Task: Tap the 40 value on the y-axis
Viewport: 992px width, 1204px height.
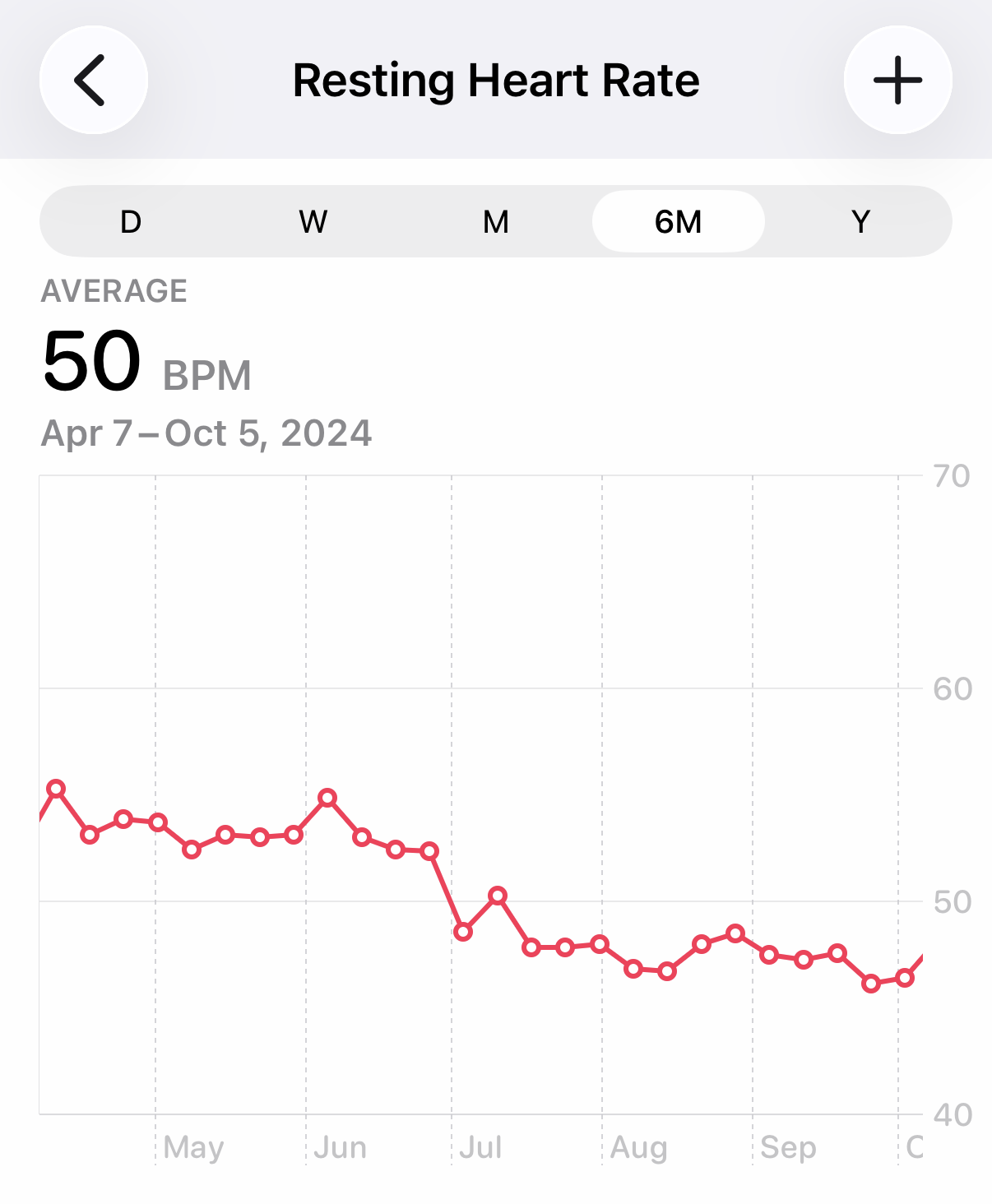Action: pyautogui.click(x=953, y=1117)
